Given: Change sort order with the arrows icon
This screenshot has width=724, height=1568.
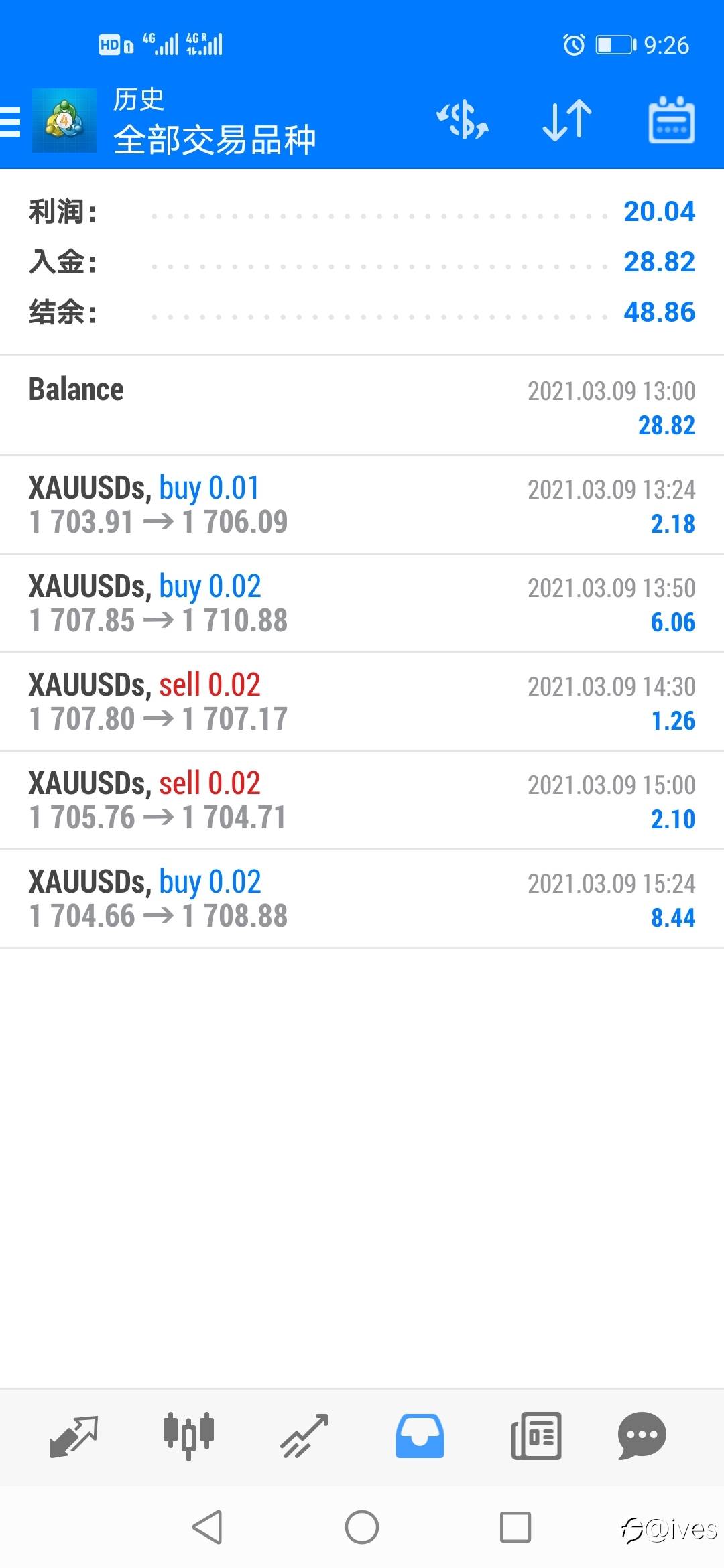Looking at the screenshot, I should tap(567, 121).
